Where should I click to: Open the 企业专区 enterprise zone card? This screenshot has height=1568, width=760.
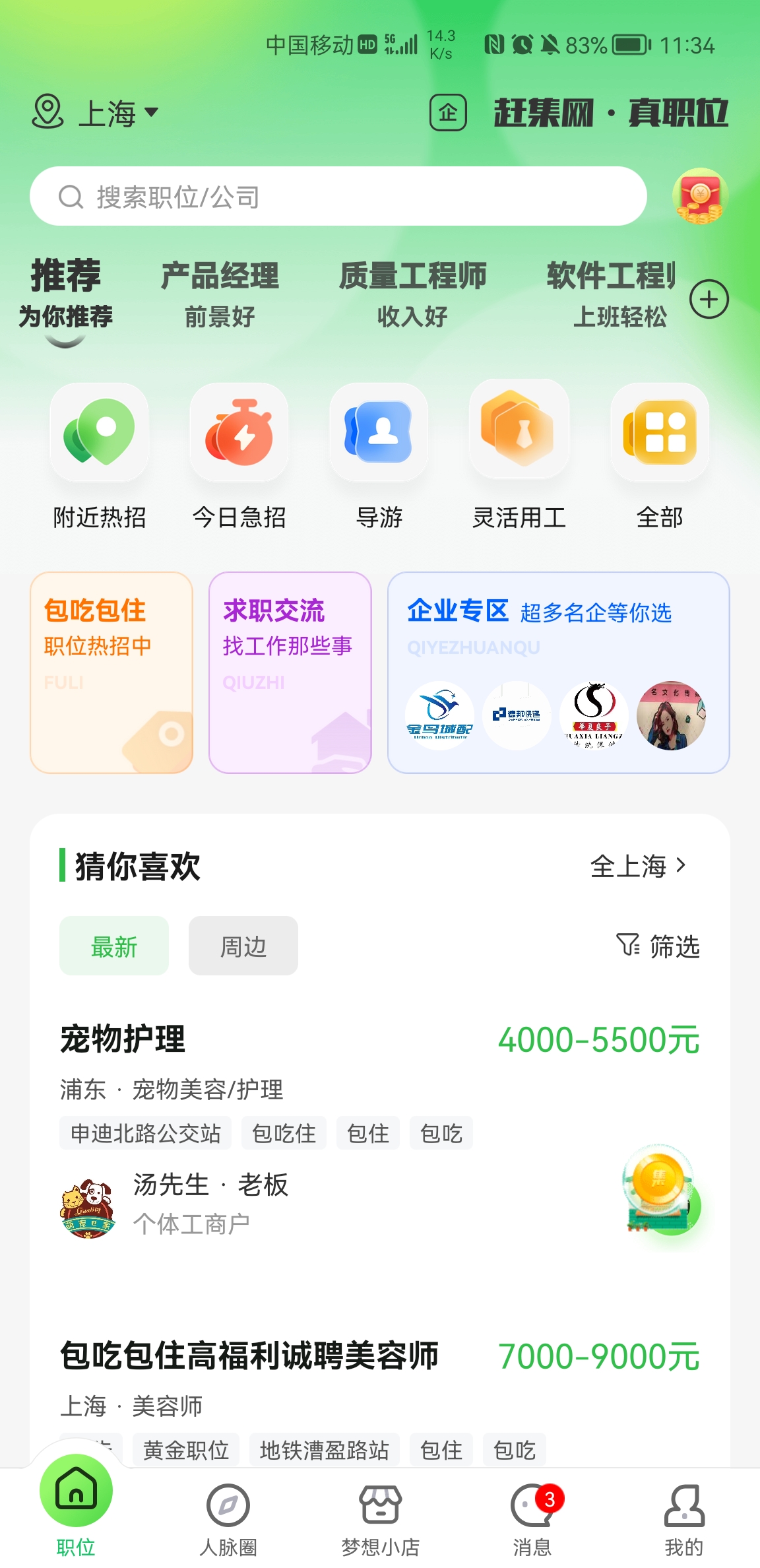point(559,672)
